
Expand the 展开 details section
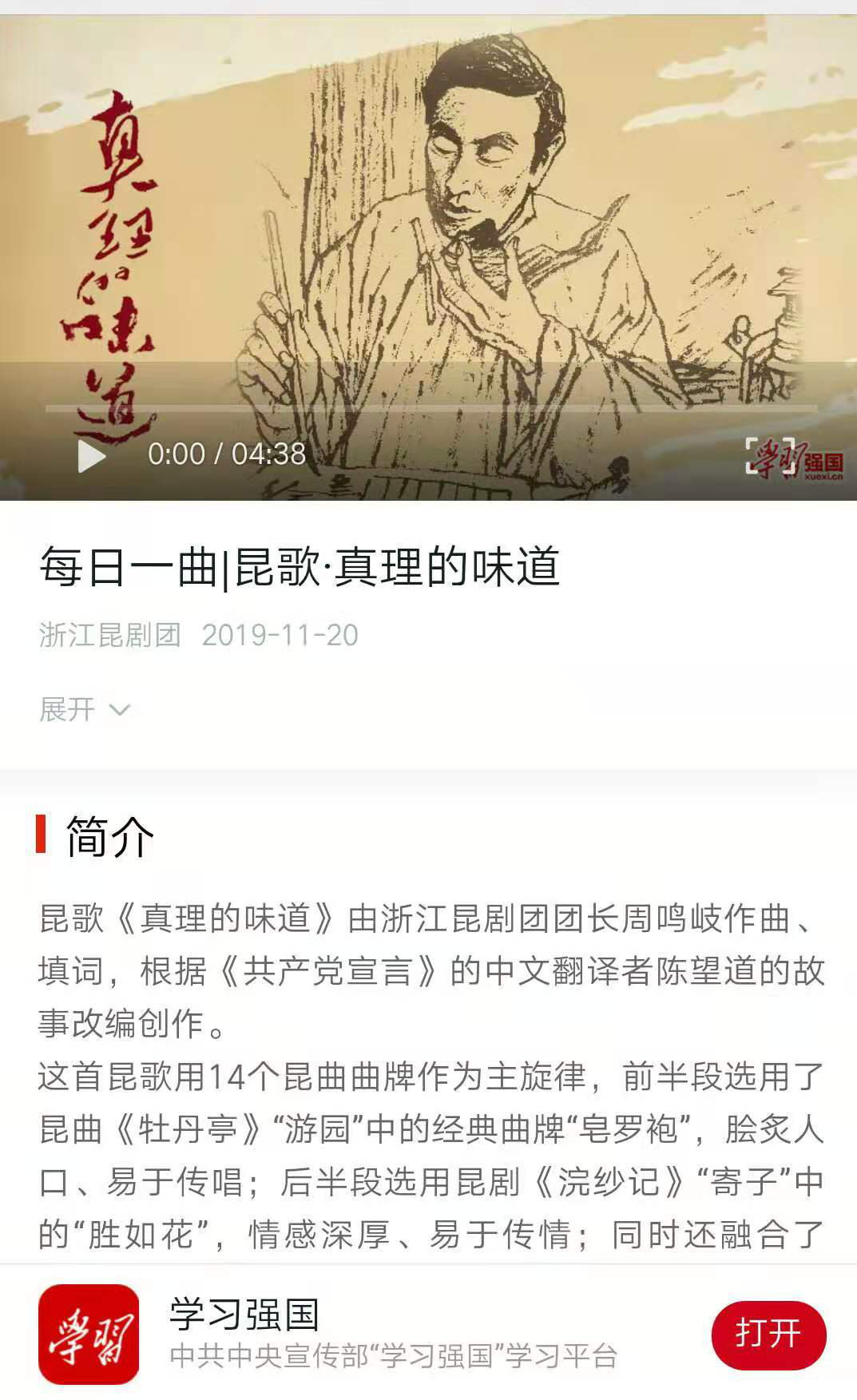tap(84, 709)
